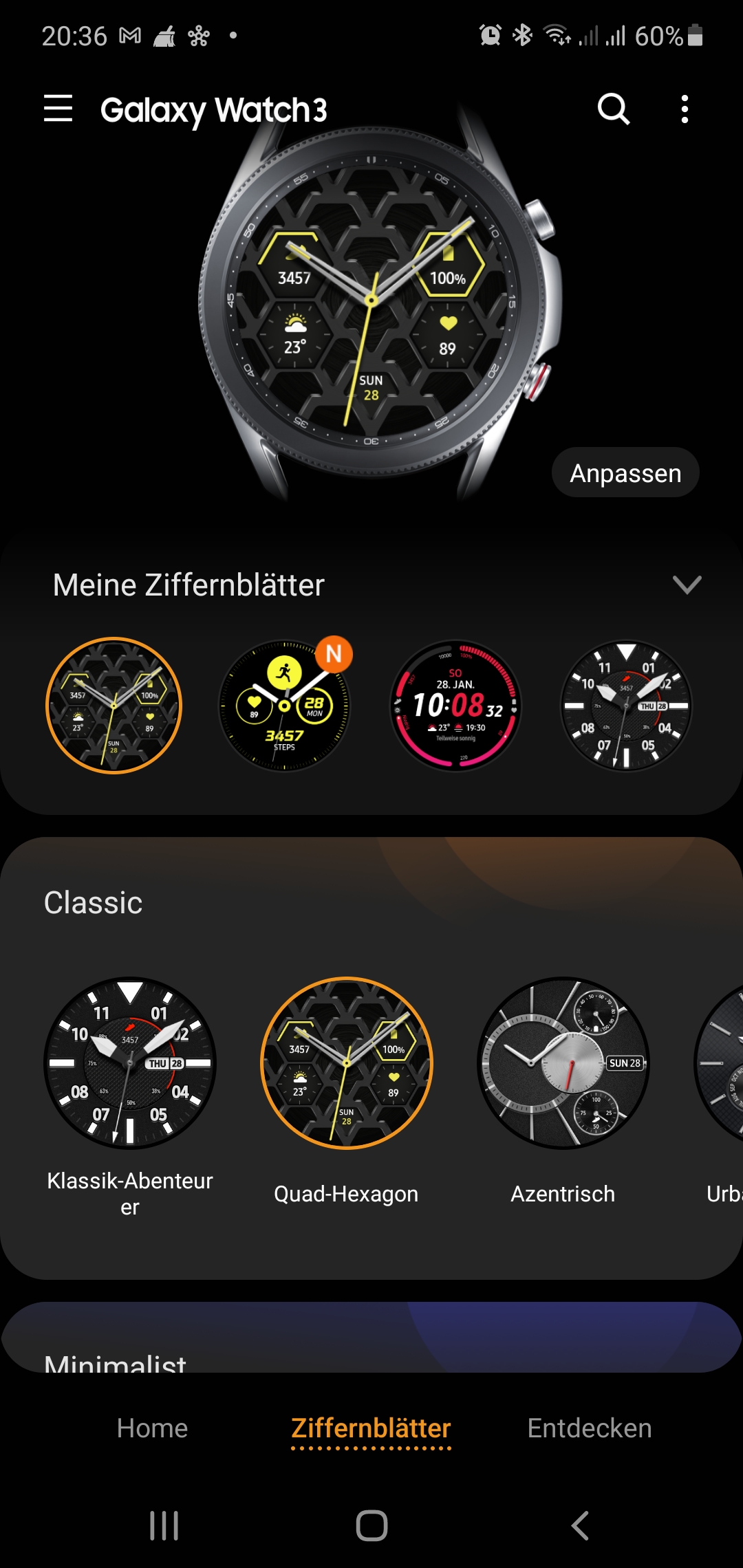
Task: Go back using the system back button
Action: click(580, 1525)
